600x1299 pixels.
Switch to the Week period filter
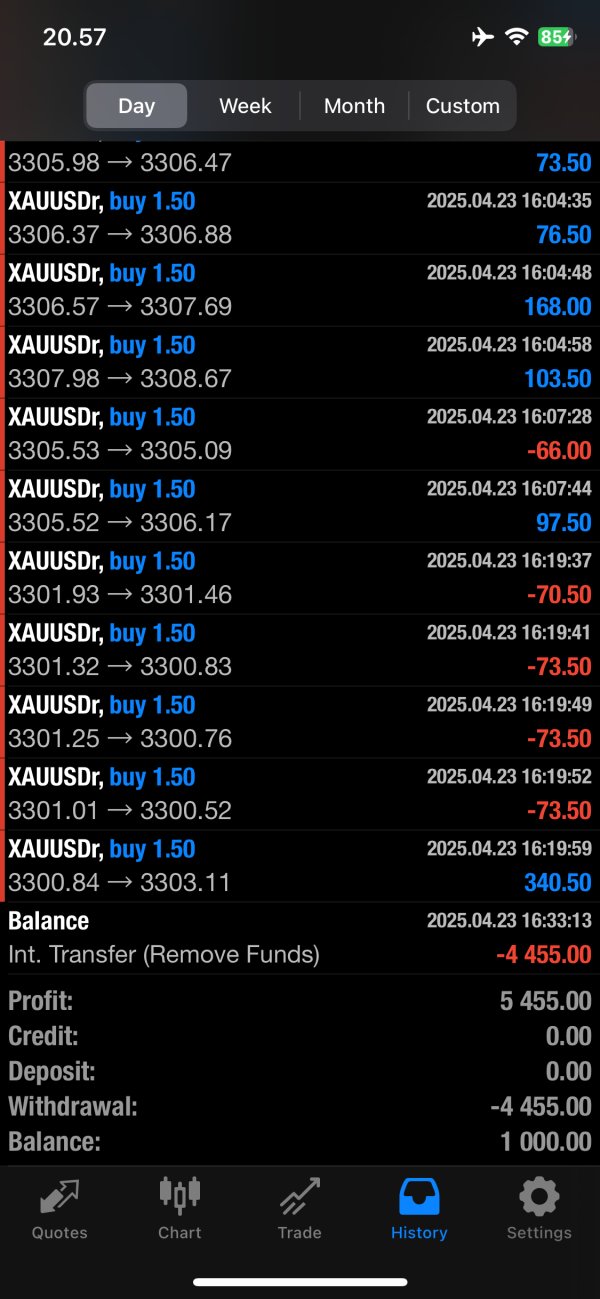[245, 106]
